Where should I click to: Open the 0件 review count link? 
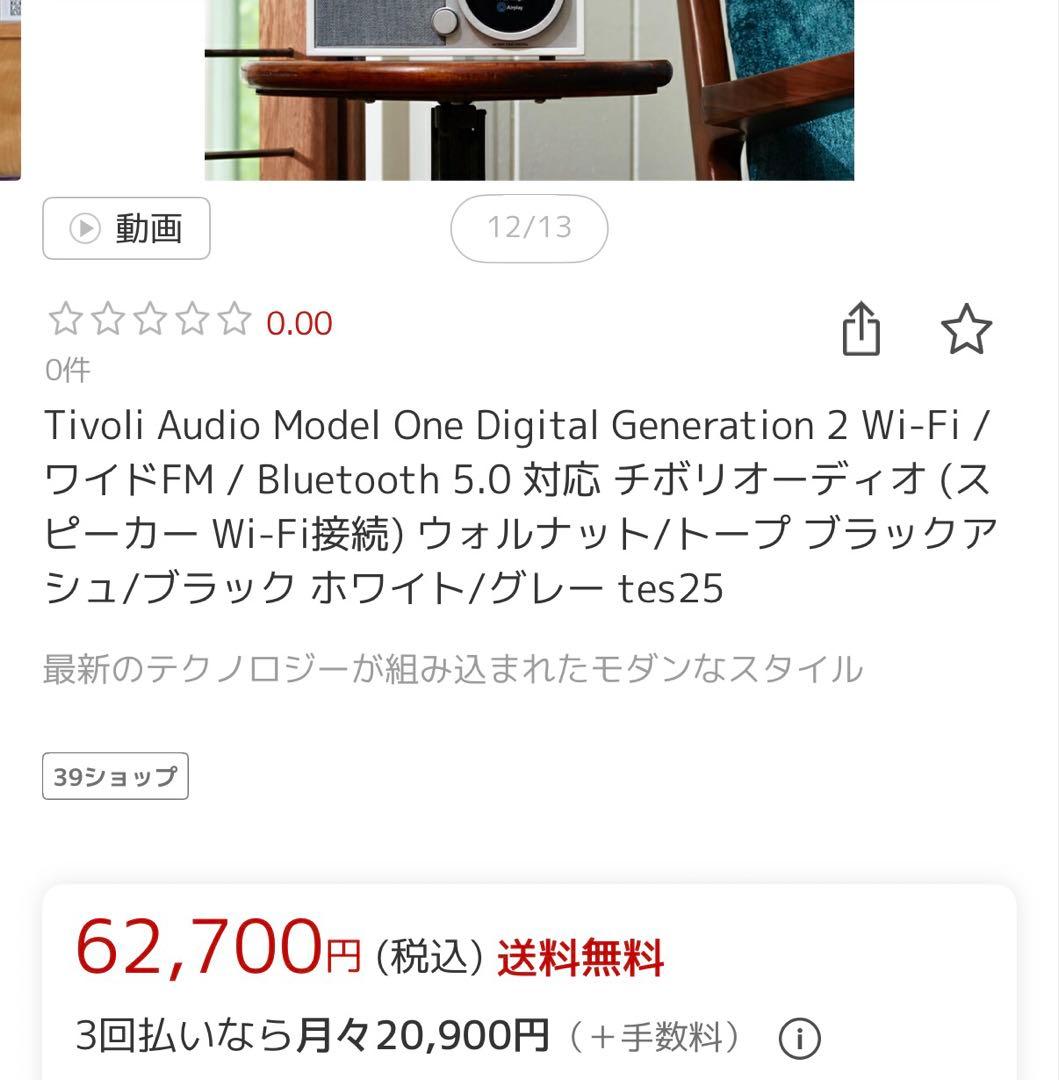point(64,370)
